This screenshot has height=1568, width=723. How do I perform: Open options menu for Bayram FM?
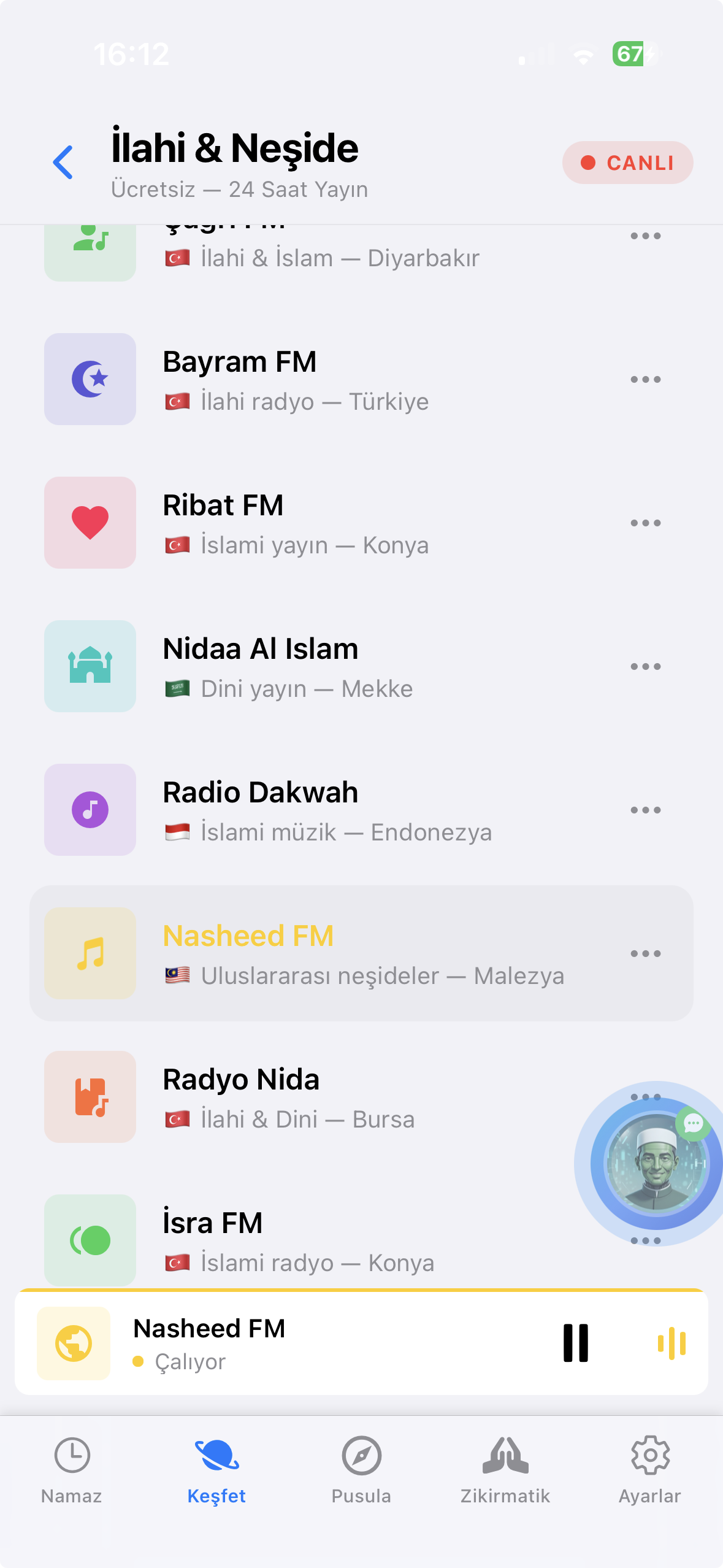point(646,379)
